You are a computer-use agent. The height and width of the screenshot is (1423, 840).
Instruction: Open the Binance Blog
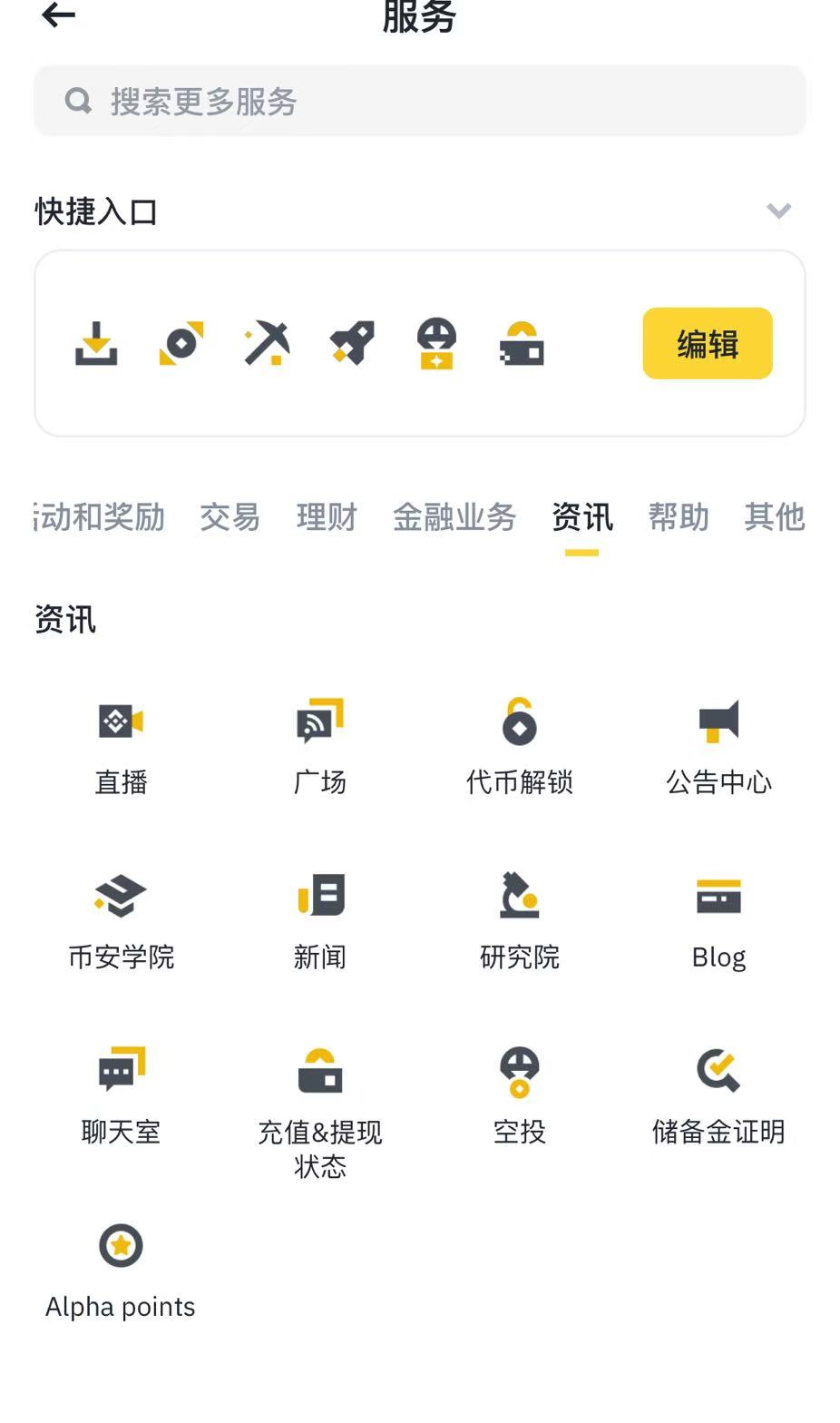pos(719,918)
